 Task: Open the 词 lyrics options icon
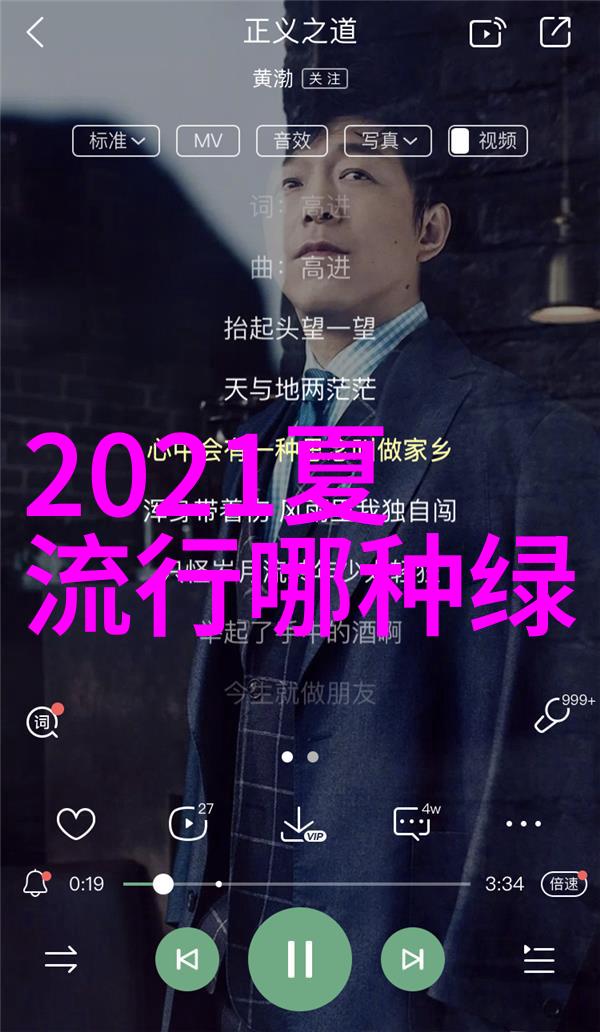(43, 721)
